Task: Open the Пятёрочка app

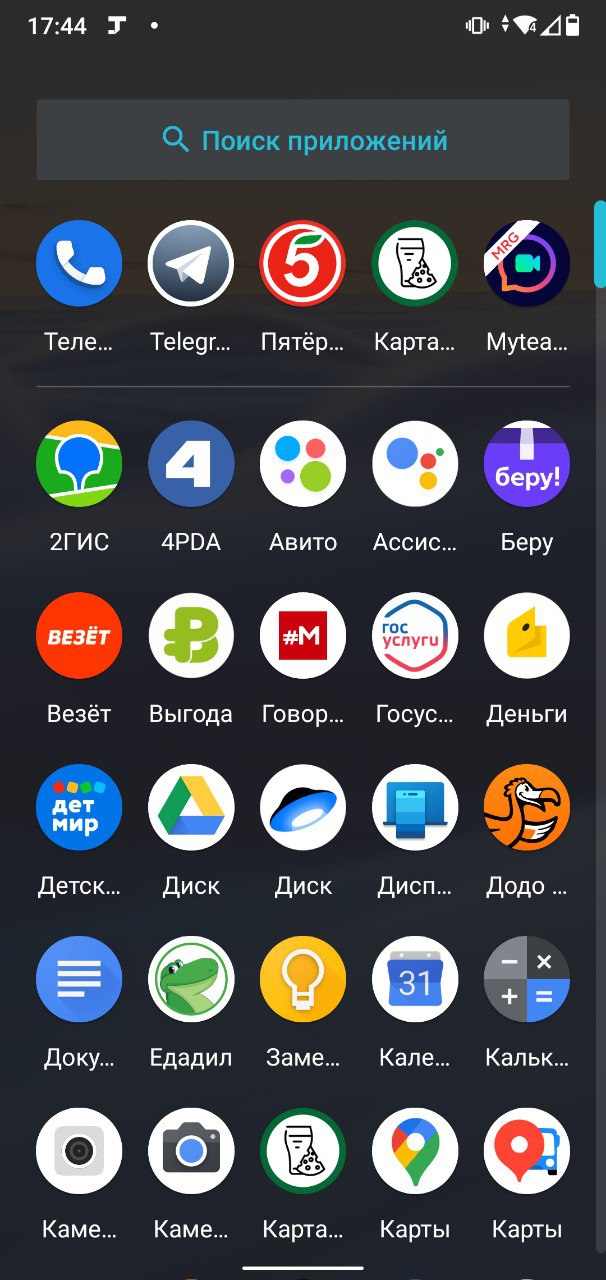Action: click(303, 264)
